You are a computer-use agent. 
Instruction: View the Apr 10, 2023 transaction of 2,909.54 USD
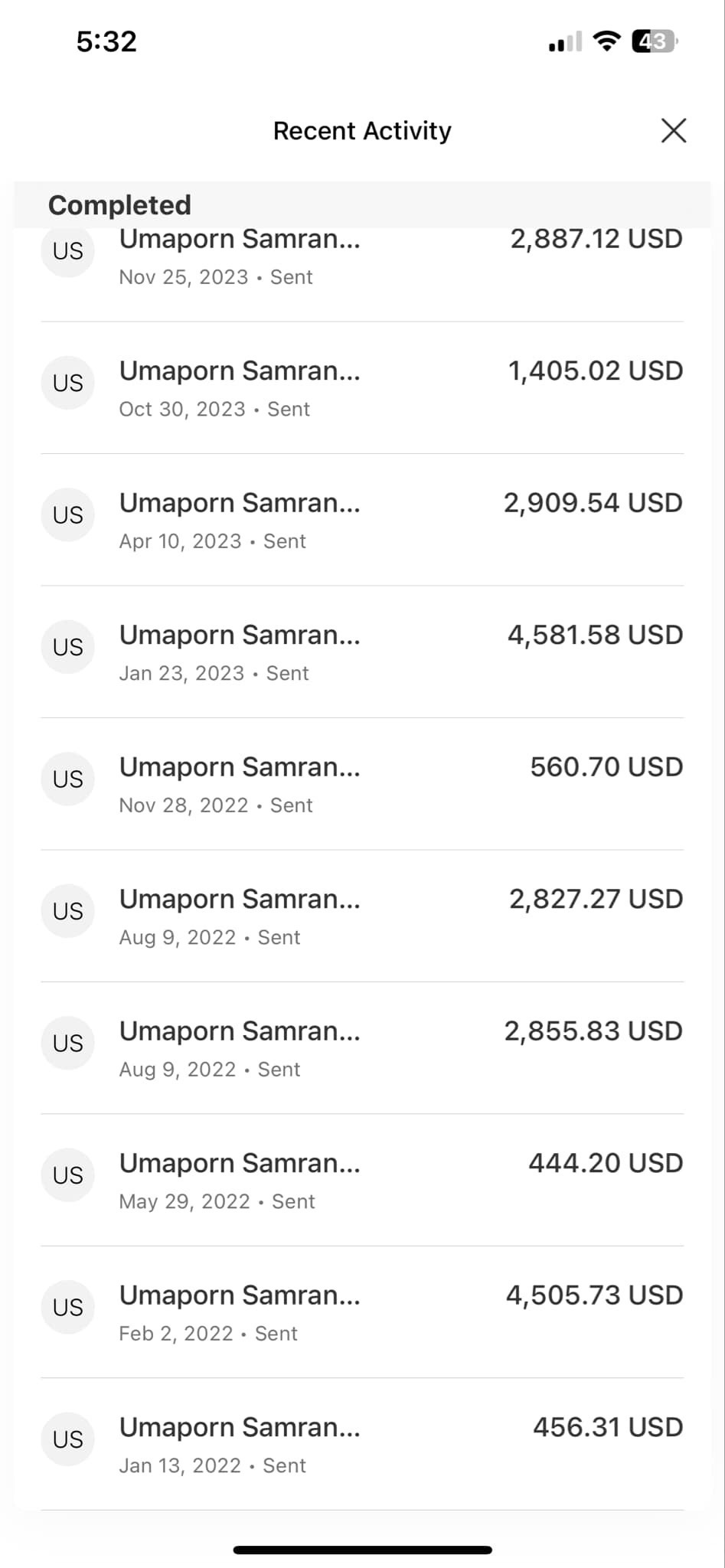362,521
